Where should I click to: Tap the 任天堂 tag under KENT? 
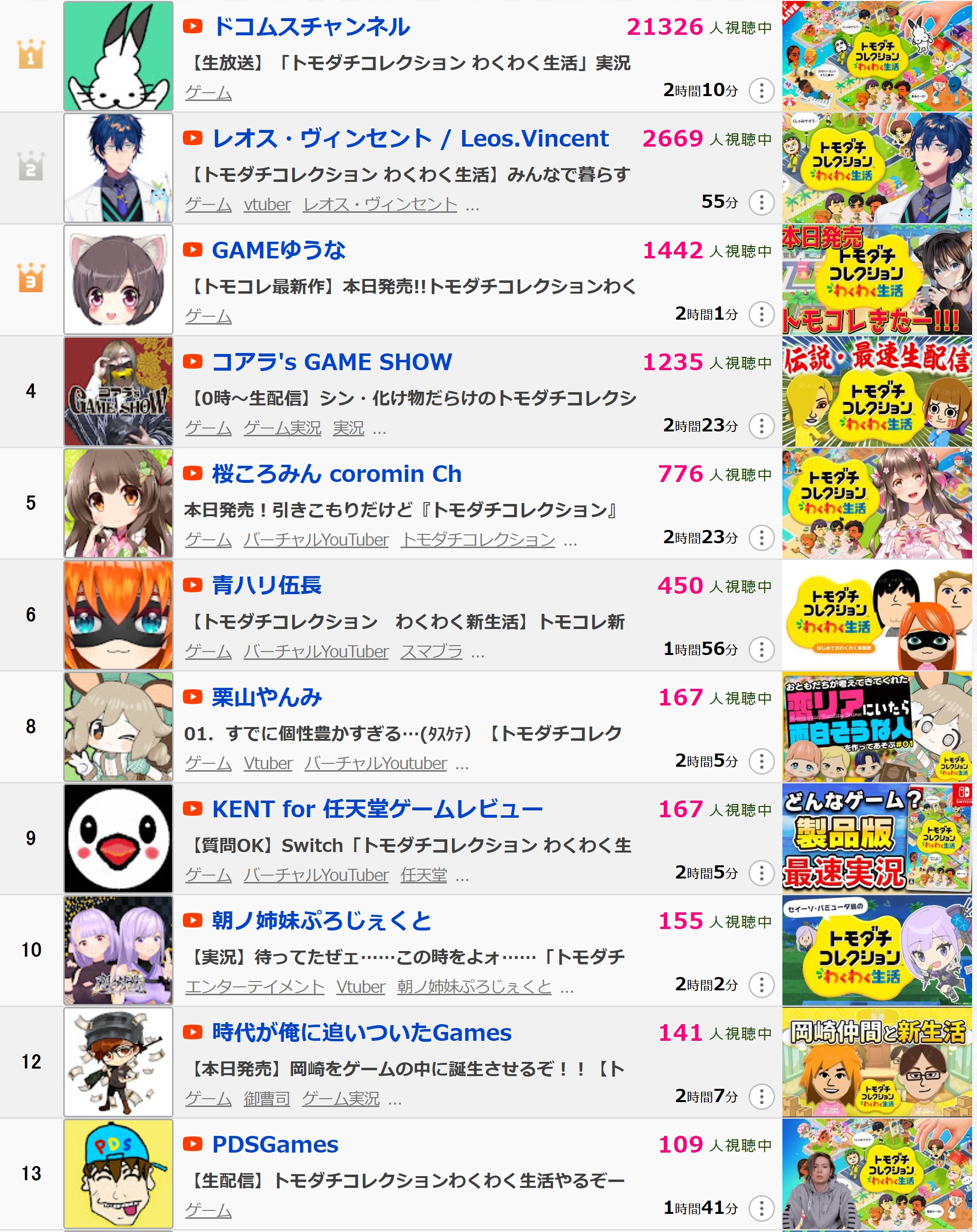pos(424,875)
